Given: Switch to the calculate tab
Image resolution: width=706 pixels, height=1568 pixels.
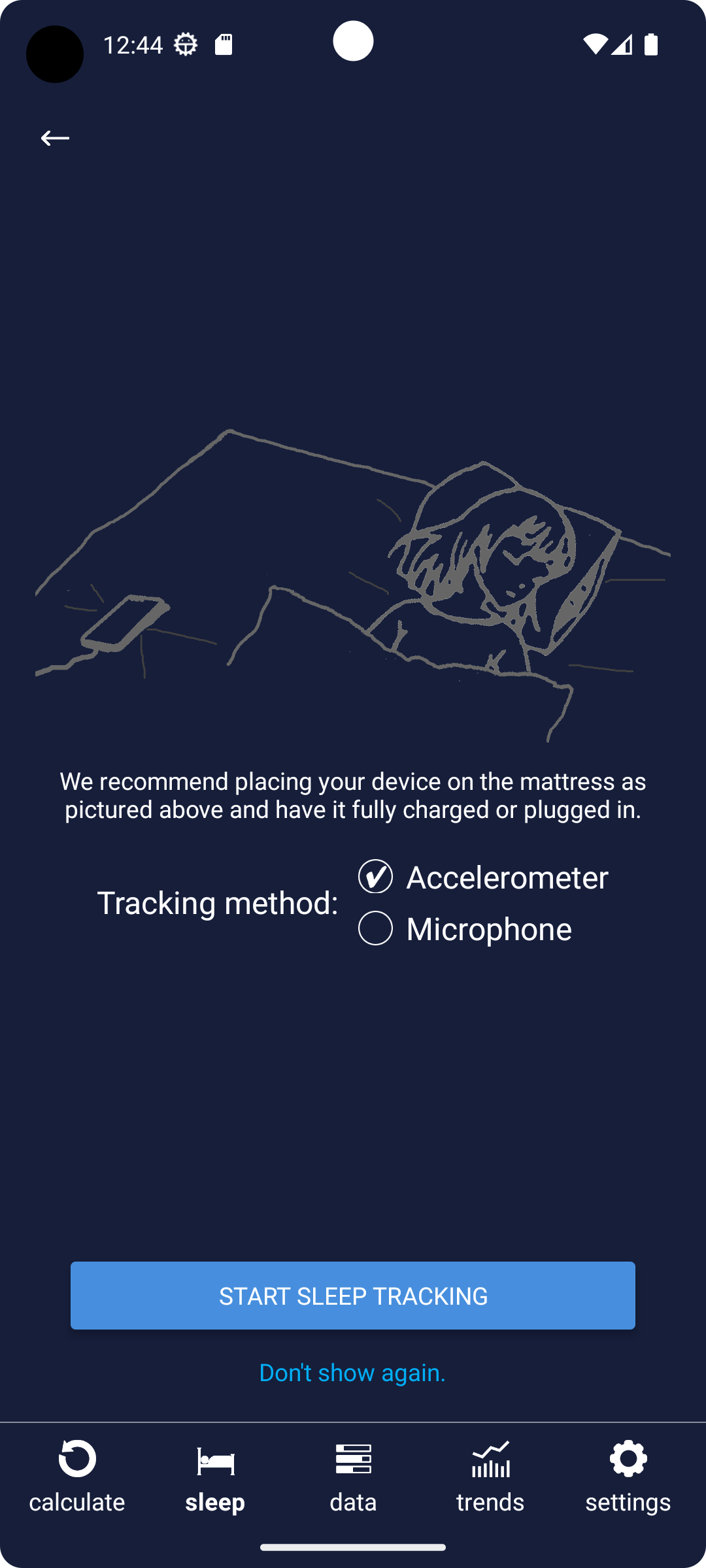Looking at the screenshot, I should point(77,1477).
